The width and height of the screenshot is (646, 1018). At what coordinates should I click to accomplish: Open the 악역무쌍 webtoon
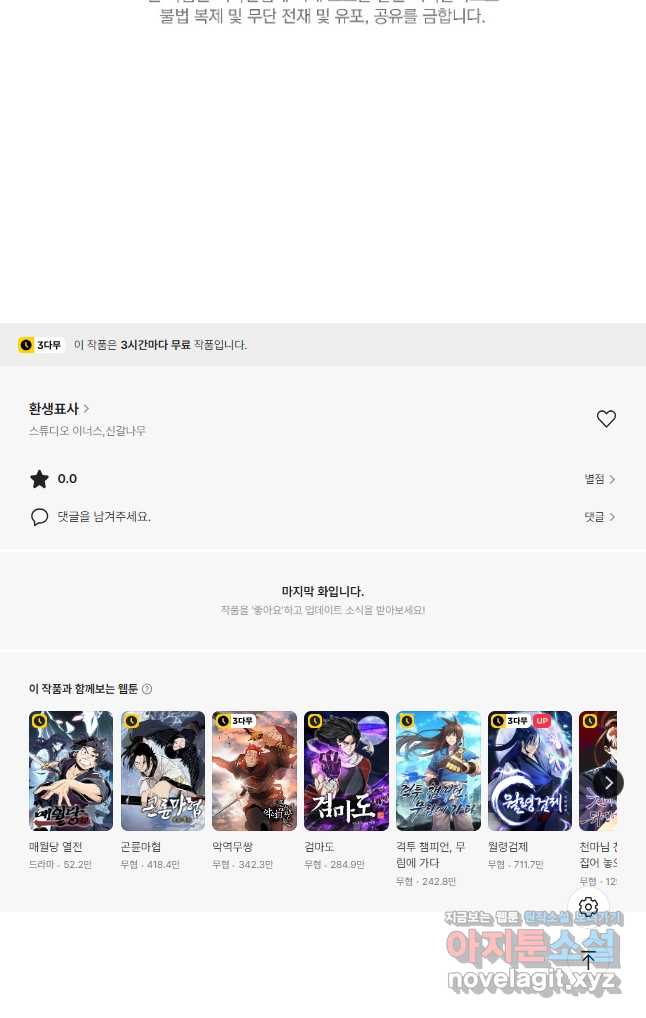tap(254, 771)
